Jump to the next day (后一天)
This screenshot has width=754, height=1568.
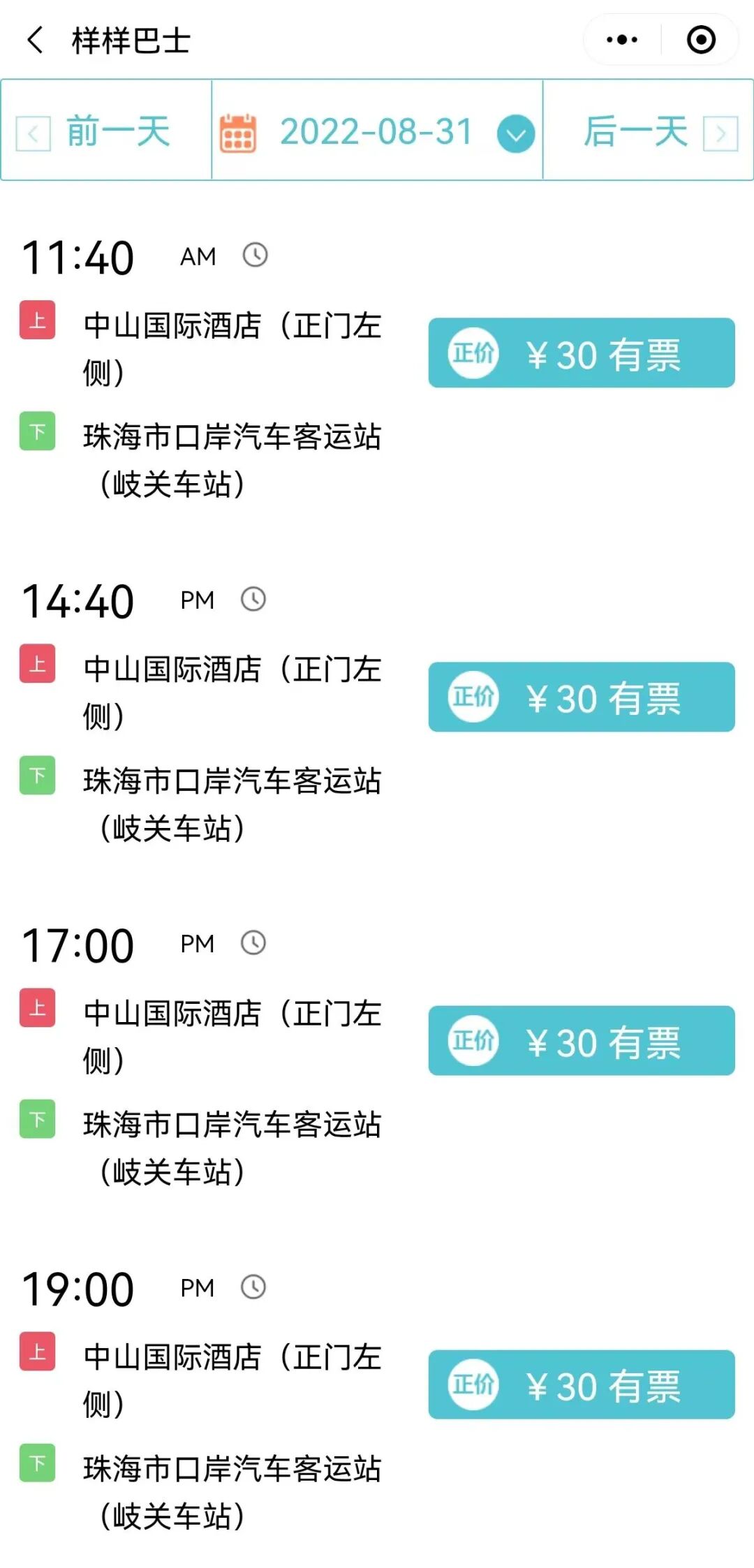649,131
